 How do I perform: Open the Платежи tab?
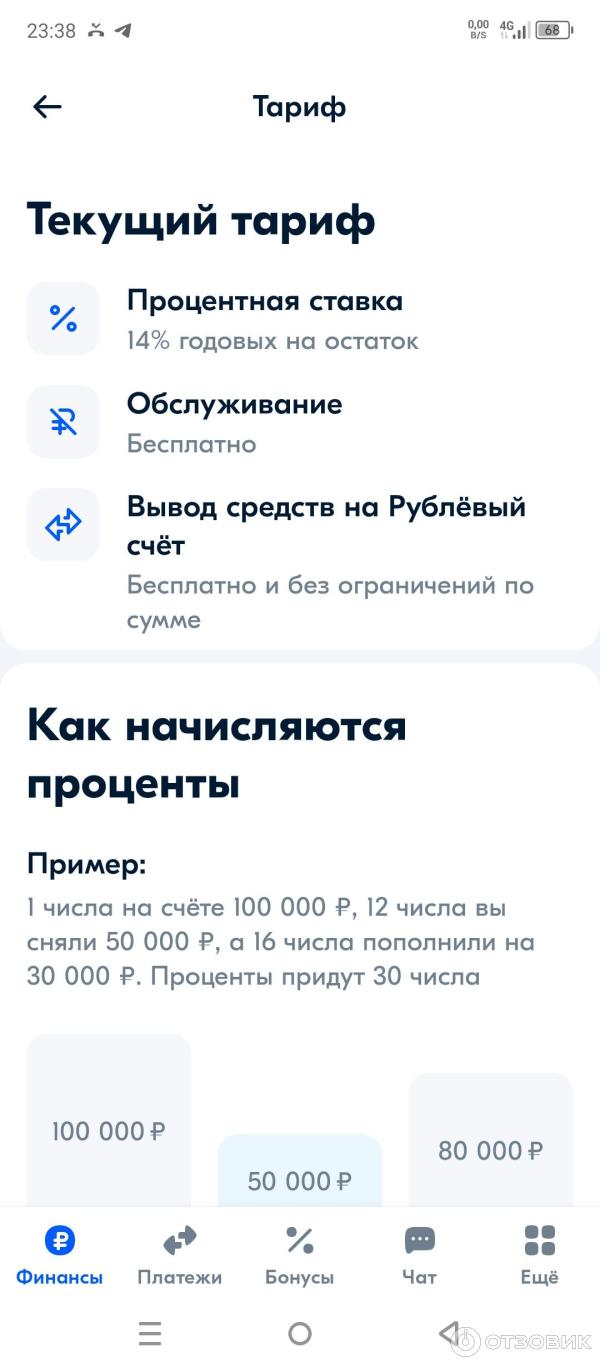(x=180, y=1255)
